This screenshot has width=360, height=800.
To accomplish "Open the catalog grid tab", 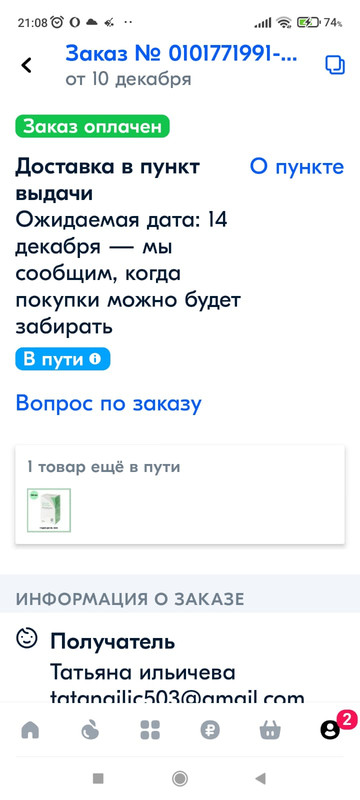I will (x=150, y=731).
